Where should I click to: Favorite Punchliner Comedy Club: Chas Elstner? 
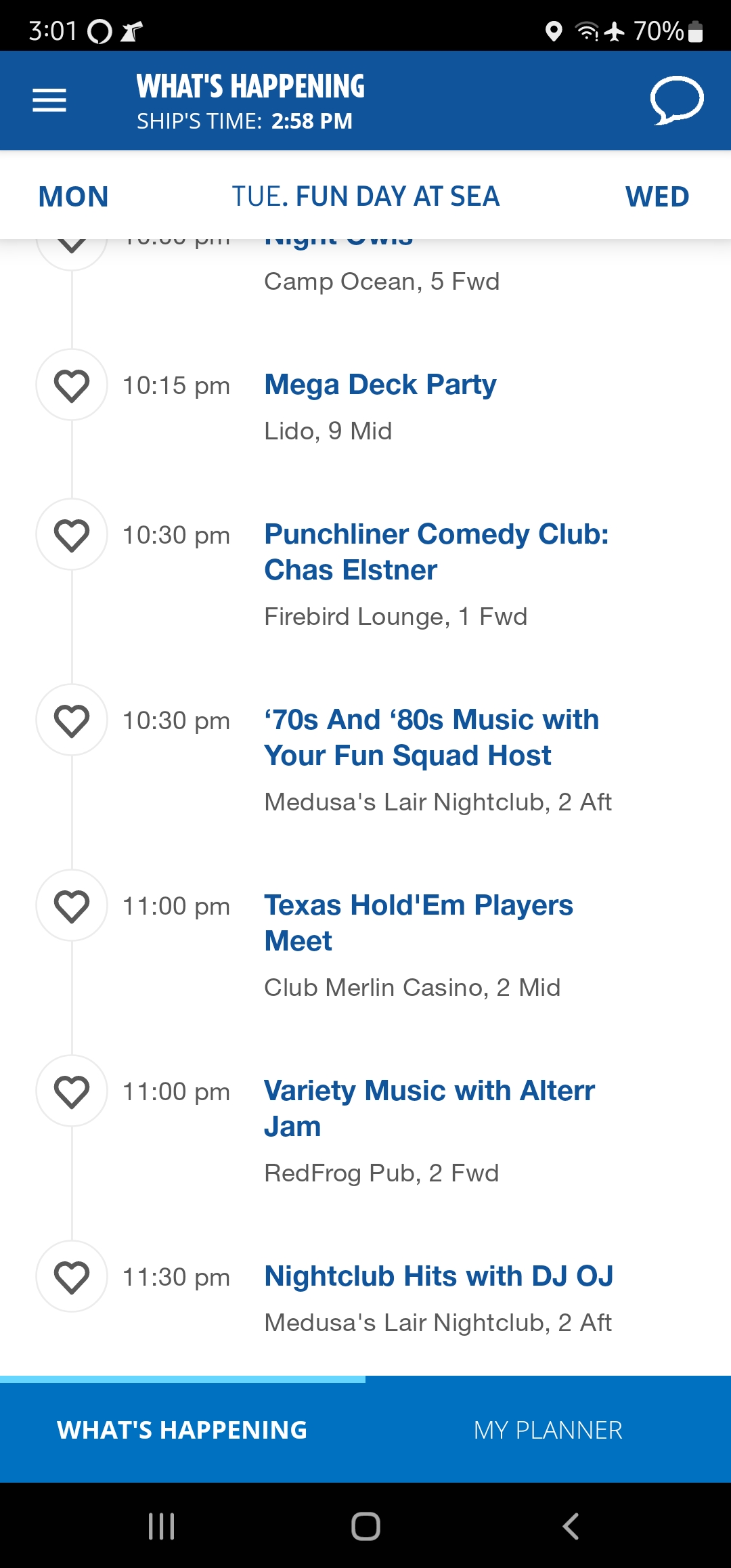click(x=72, y=534)
